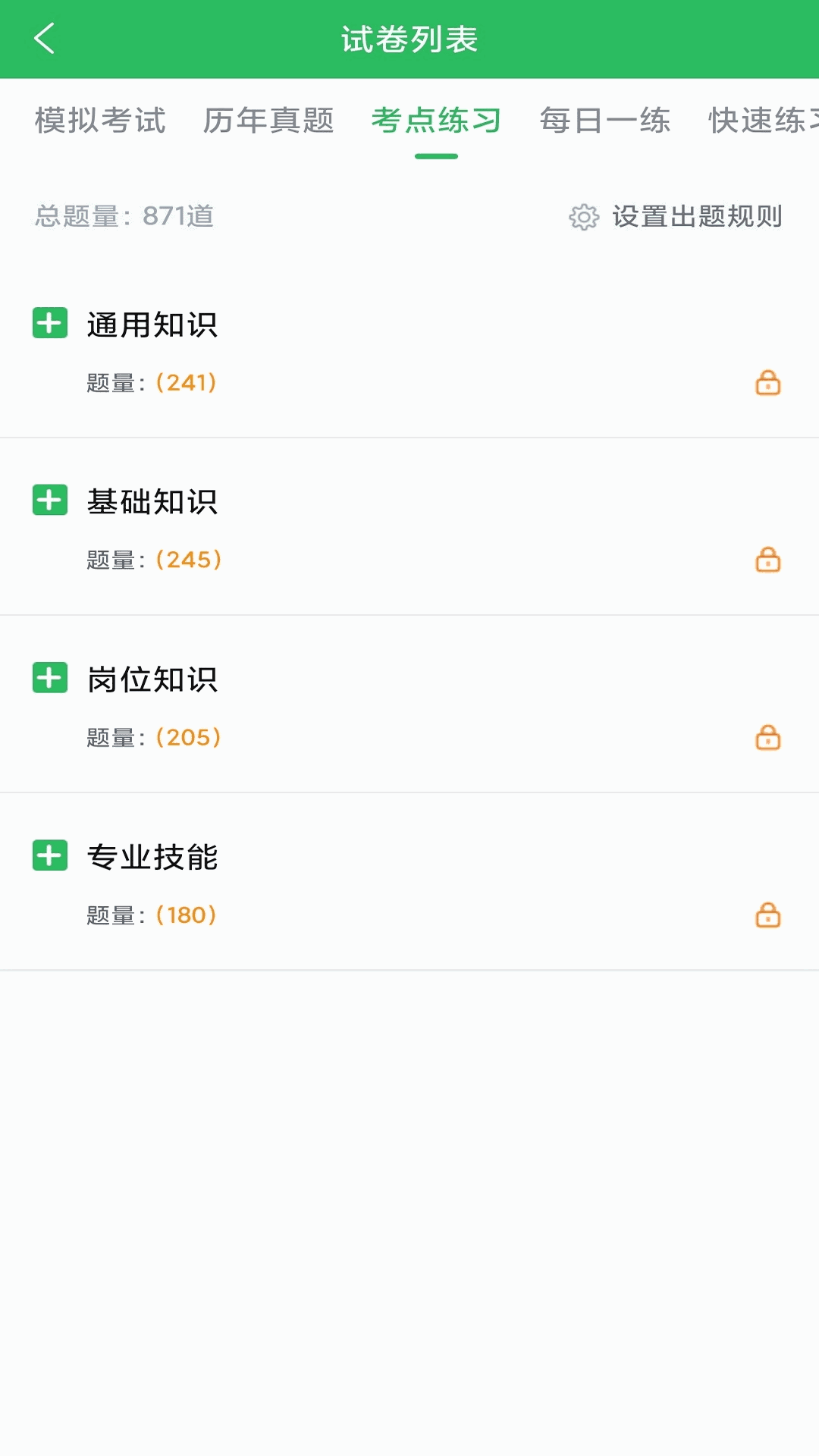Open the 每日一练 tab
Viewport: 819px width, 1456px height.
(x=604, y=121)
